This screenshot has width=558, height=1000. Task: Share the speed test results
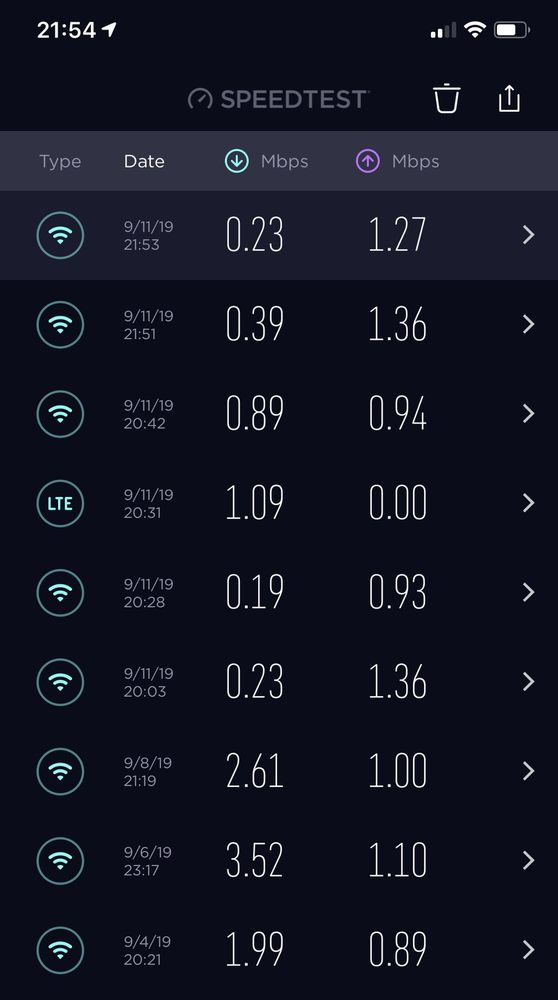[x=509, y=98]
